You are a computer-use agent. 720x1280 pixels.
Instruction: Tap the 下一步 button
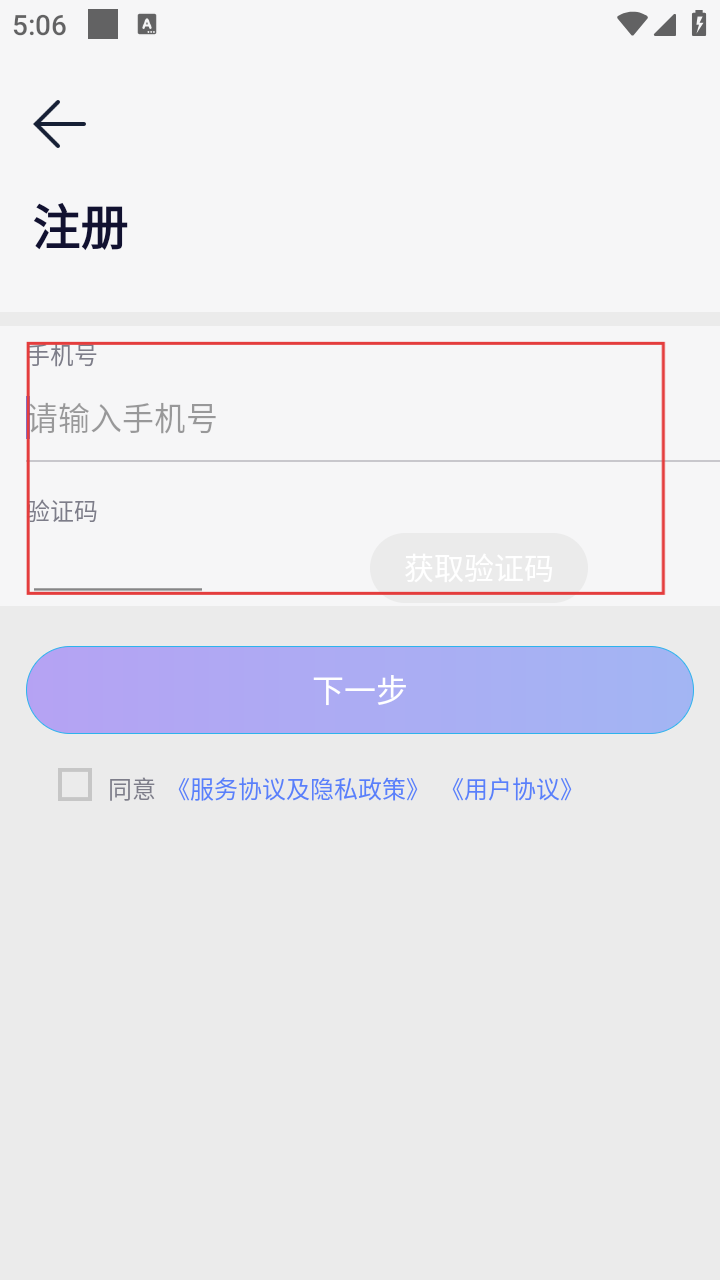coord(360,690)
